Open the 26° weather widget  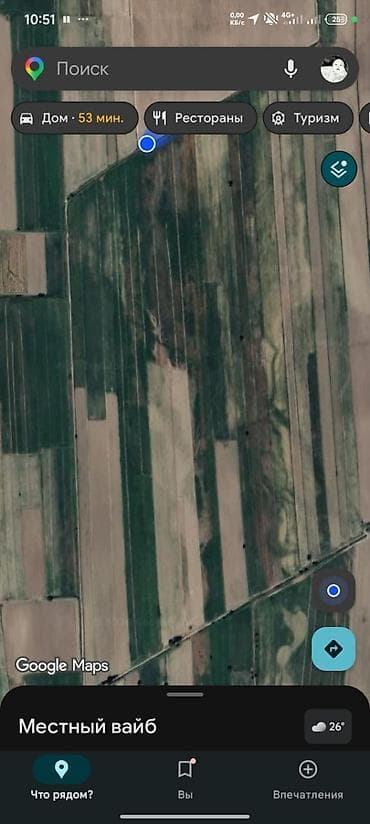tap(328, 727)
